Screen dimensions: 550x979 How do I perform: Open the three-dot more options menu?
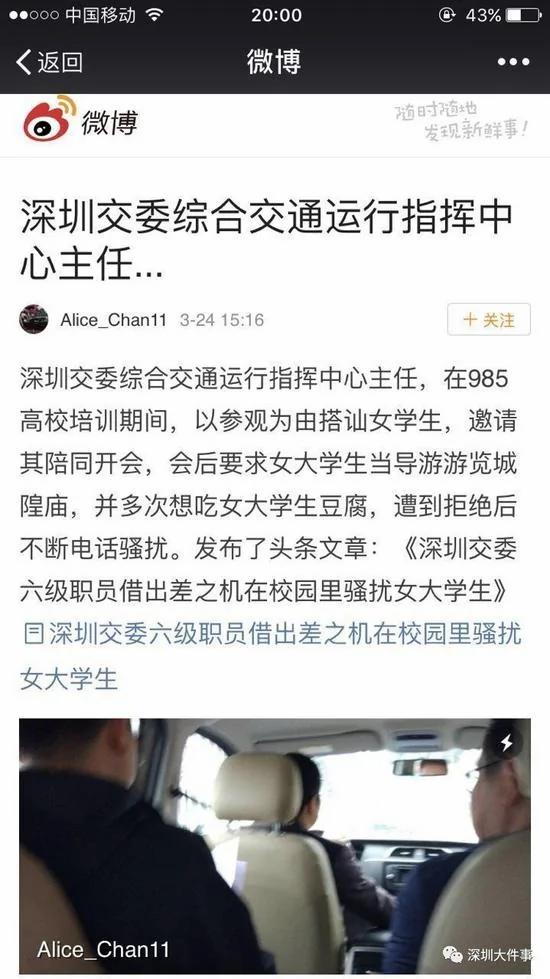pyautogui.click(x=513, y=62)
